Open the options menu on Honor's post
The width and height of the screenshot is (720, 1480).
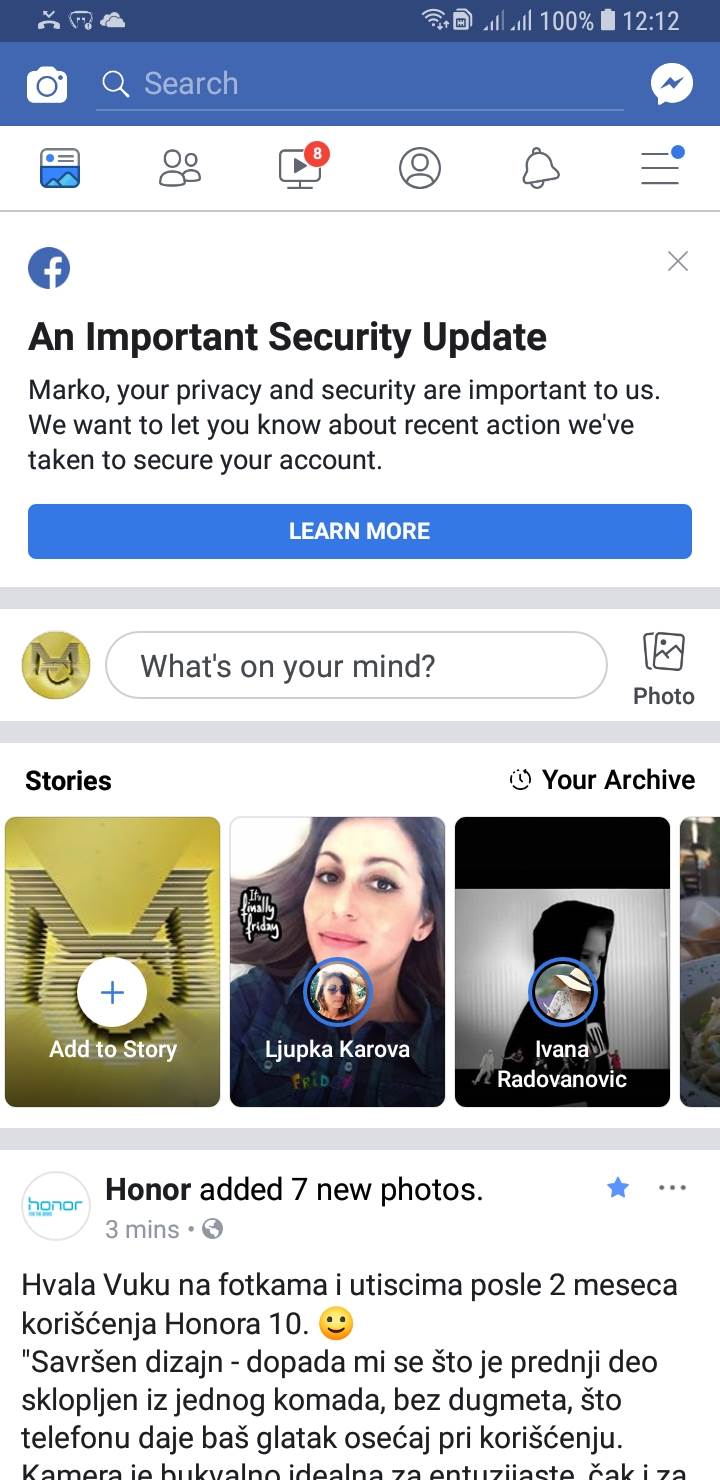pyautogui.click(x=672, y=1188)
